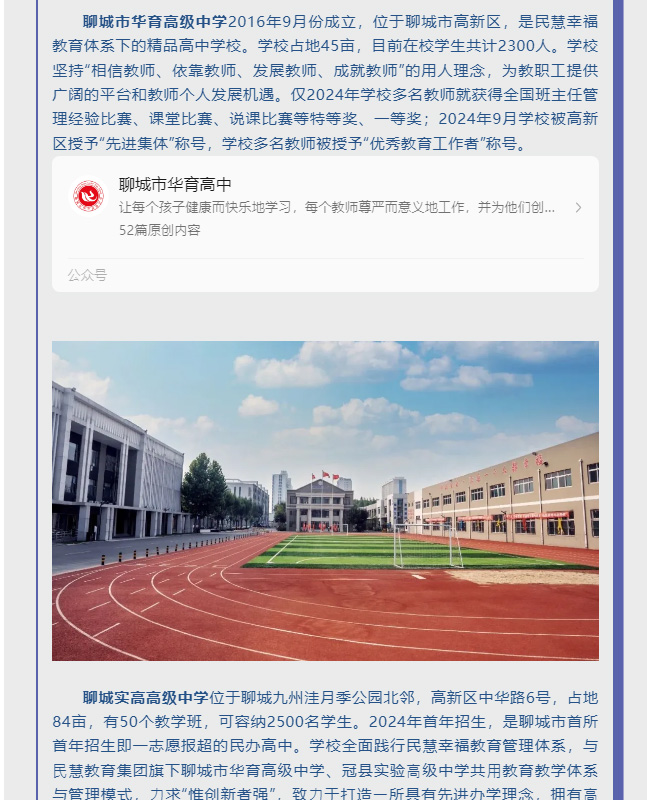Tap the chevron on 聊城市华育高中 card
This screenshot has width=651, height=800.
point(578,208)
